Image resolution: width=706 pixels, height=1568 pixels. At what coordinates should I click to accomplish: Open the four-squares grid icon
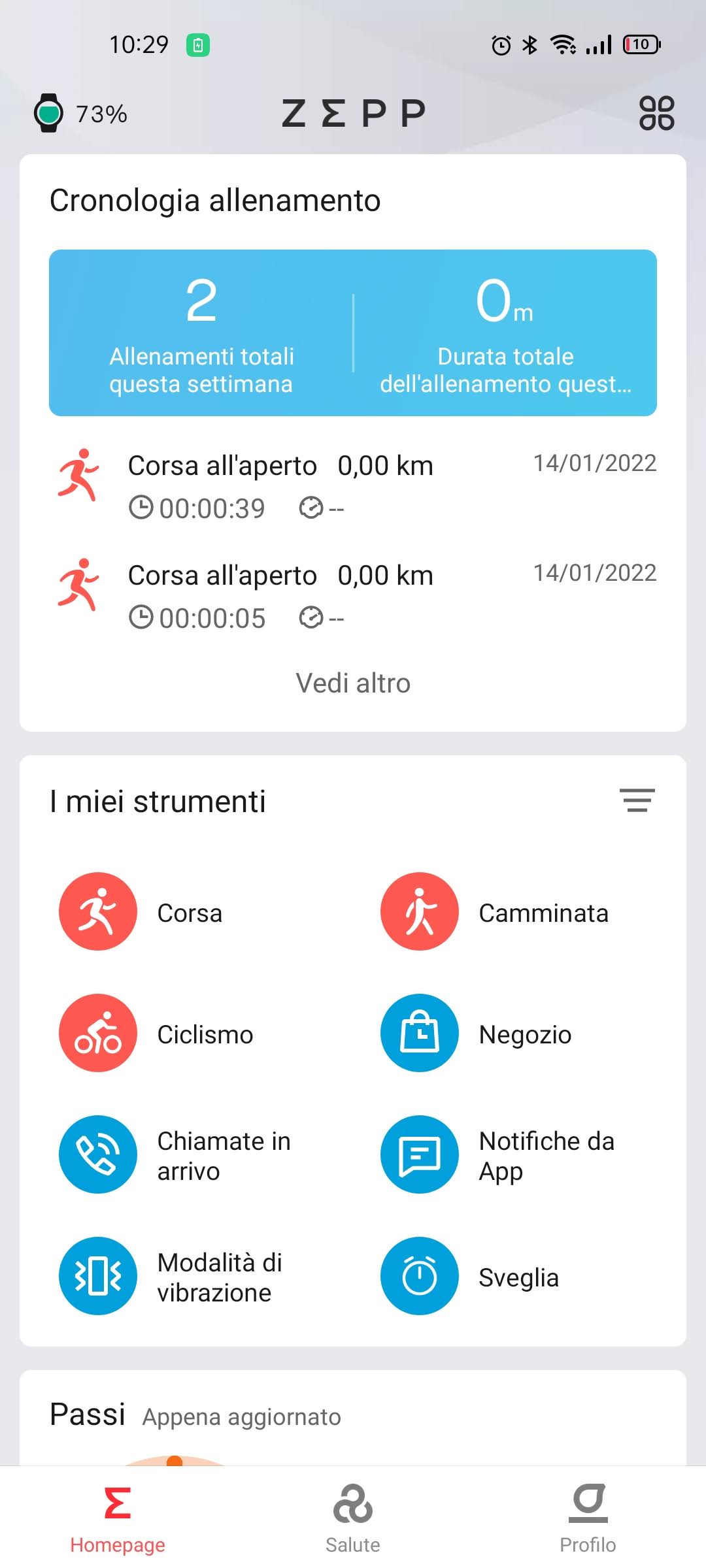point(656,113)
